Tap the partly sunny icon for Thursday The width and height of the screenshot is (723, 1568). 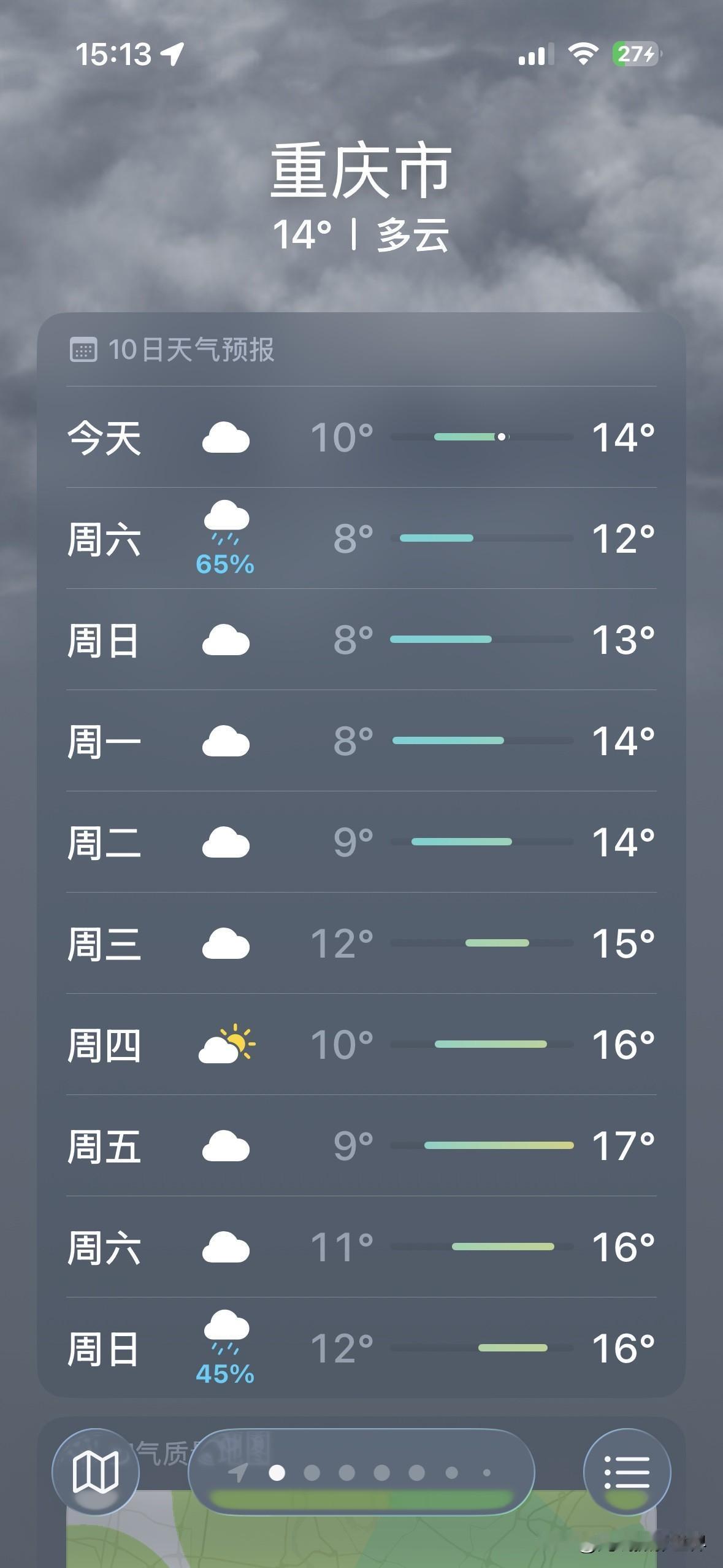point(227,1046)
